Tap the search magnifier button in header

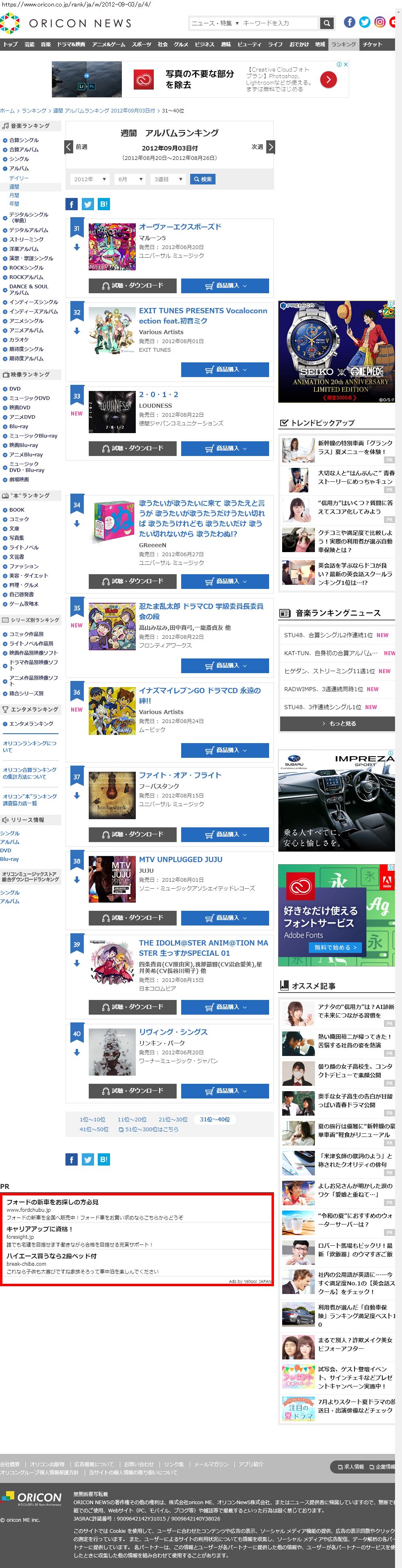(327, 23)
